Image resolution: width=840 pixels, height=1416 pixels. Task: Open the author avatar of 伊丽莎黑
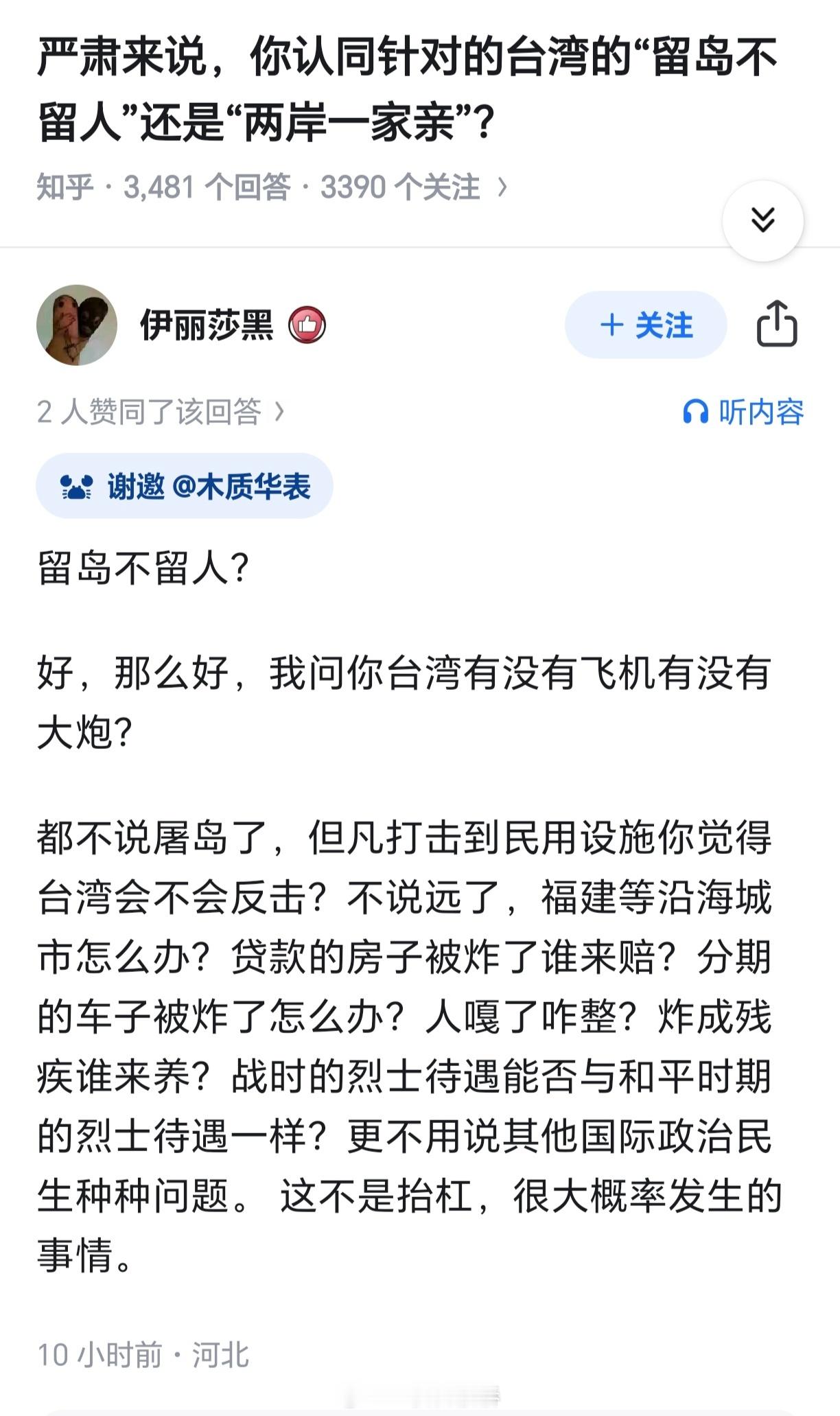[78, 326]
